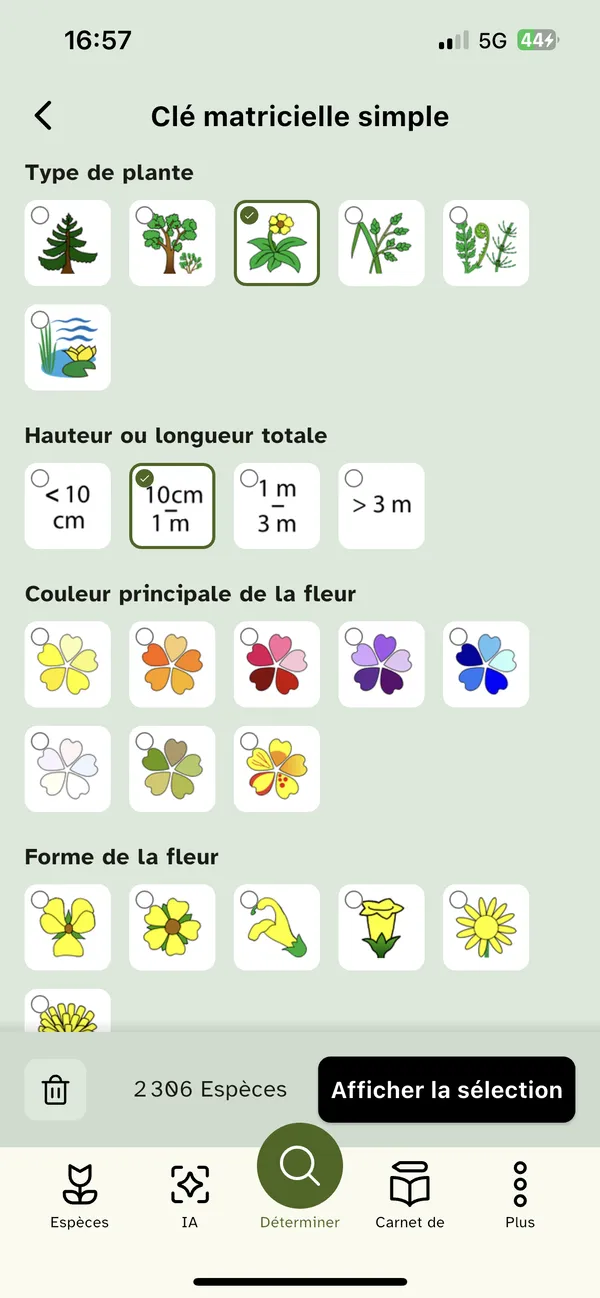
Task: Tap Afficher la sélection
Action: (x=446, y=1089)
